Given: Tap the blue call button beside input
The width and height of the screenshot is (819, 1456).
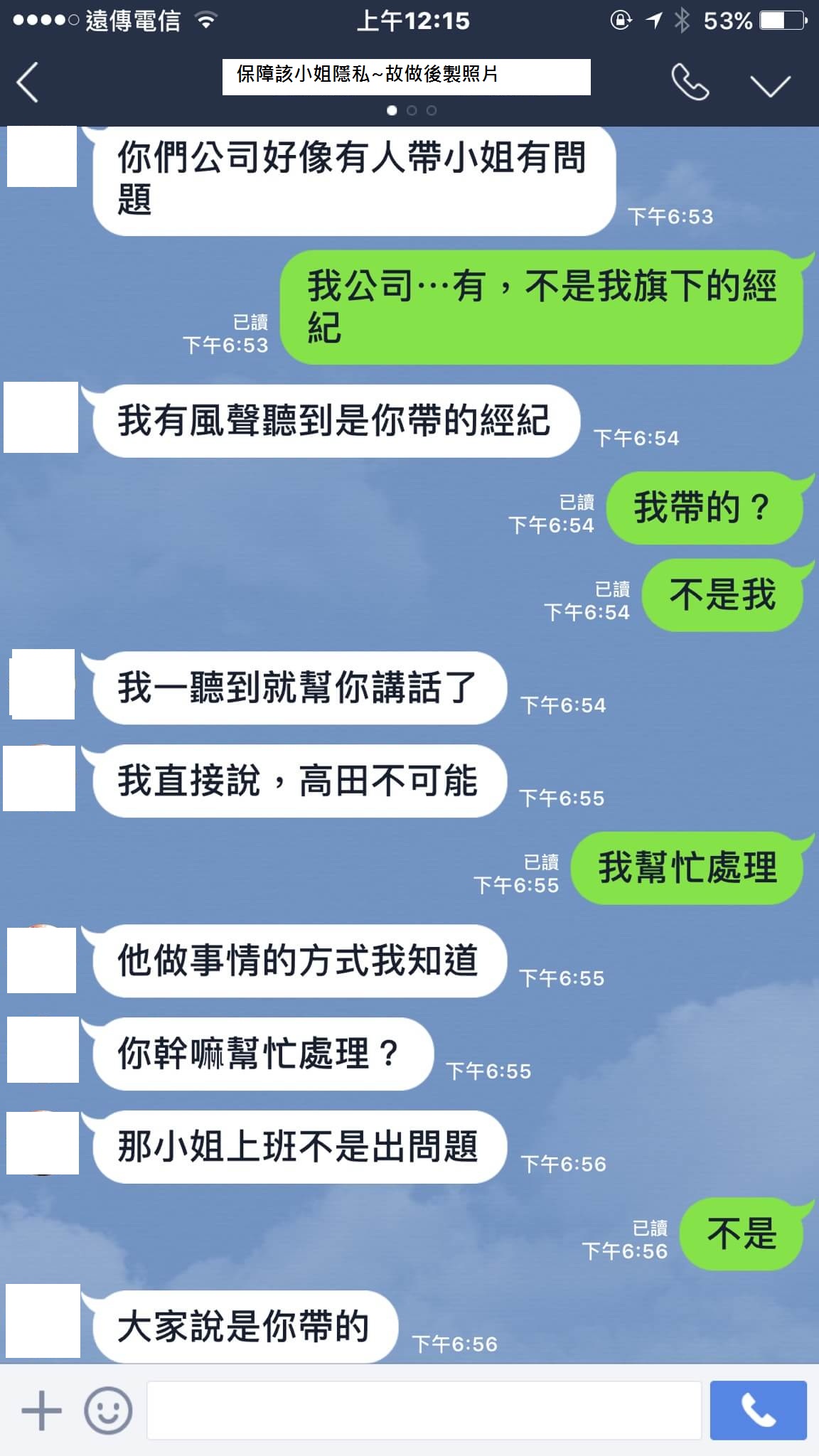Looking at the screenshot, I should point(758,1410).
